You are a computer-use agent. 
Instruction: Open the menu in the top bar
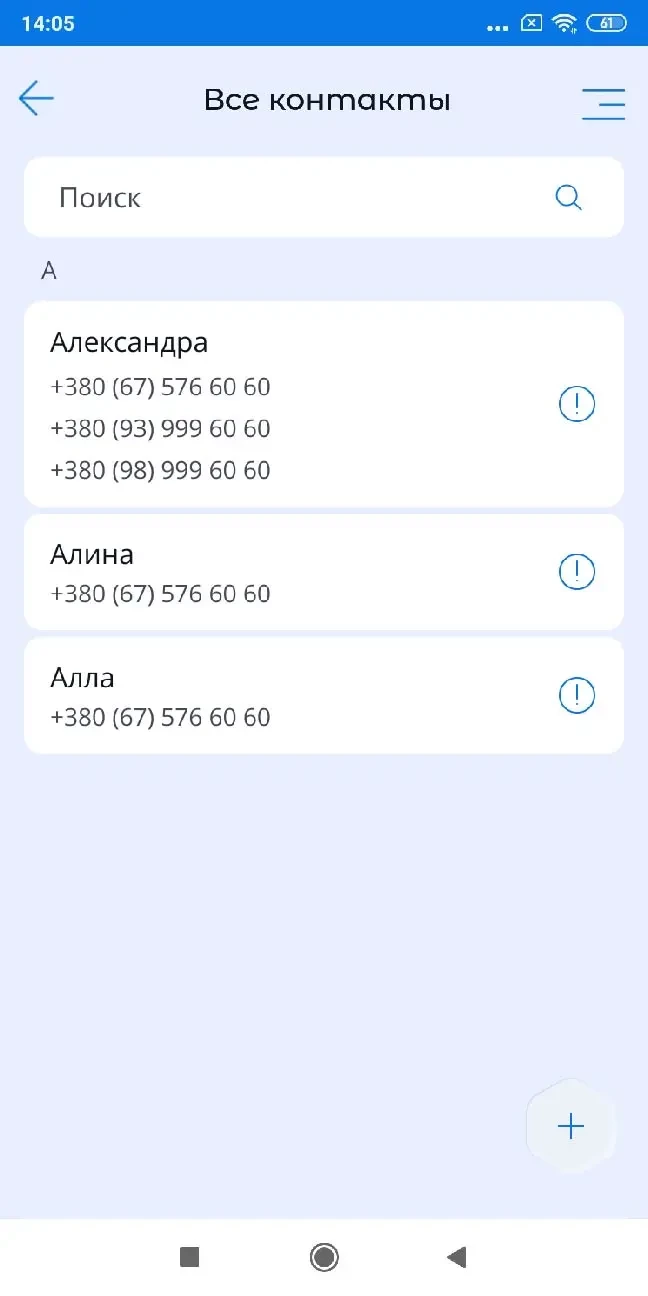click(603, 103)
